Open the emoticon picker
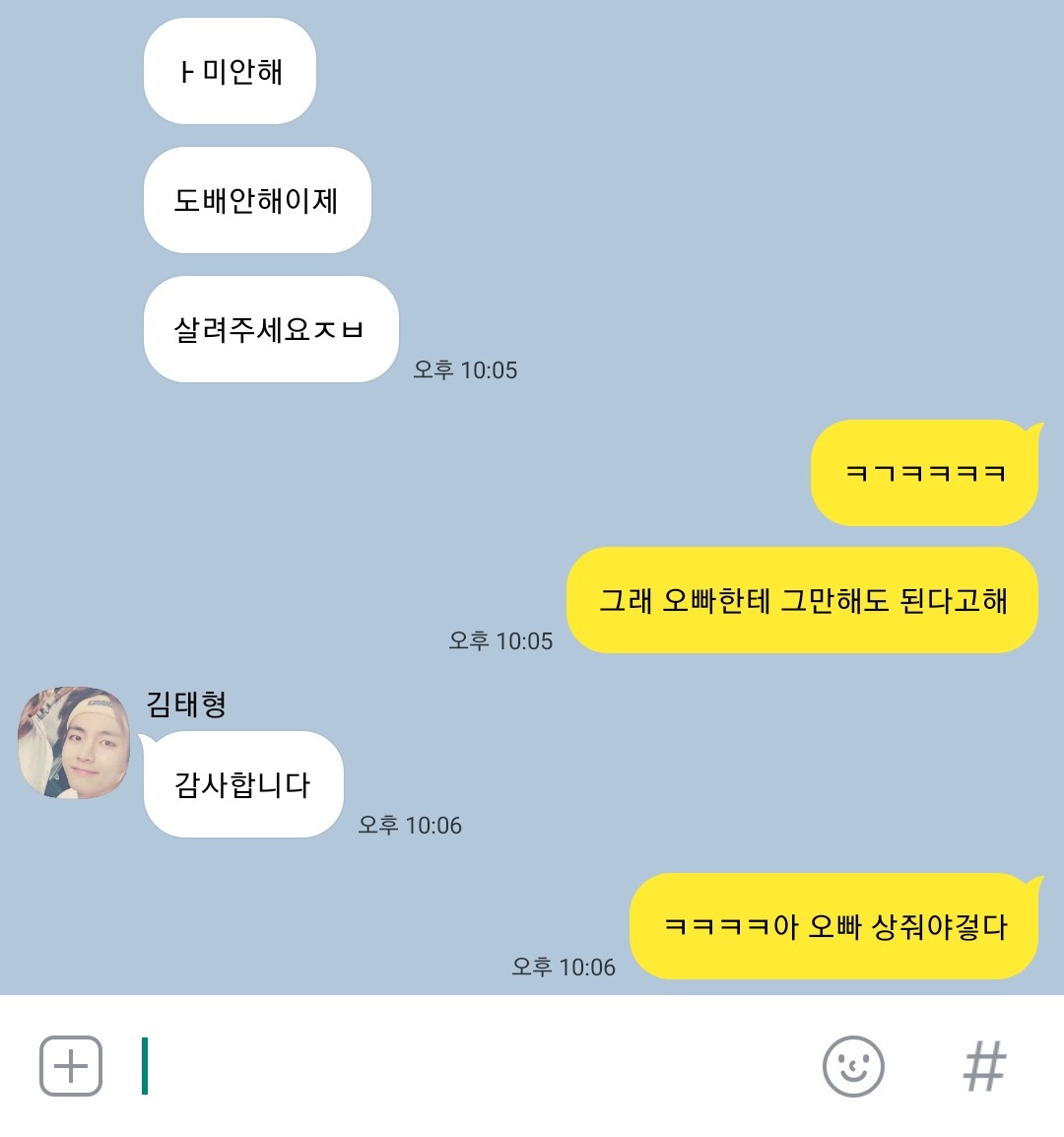The width and height of the screenshot is (1064, 1137). 853,1066
